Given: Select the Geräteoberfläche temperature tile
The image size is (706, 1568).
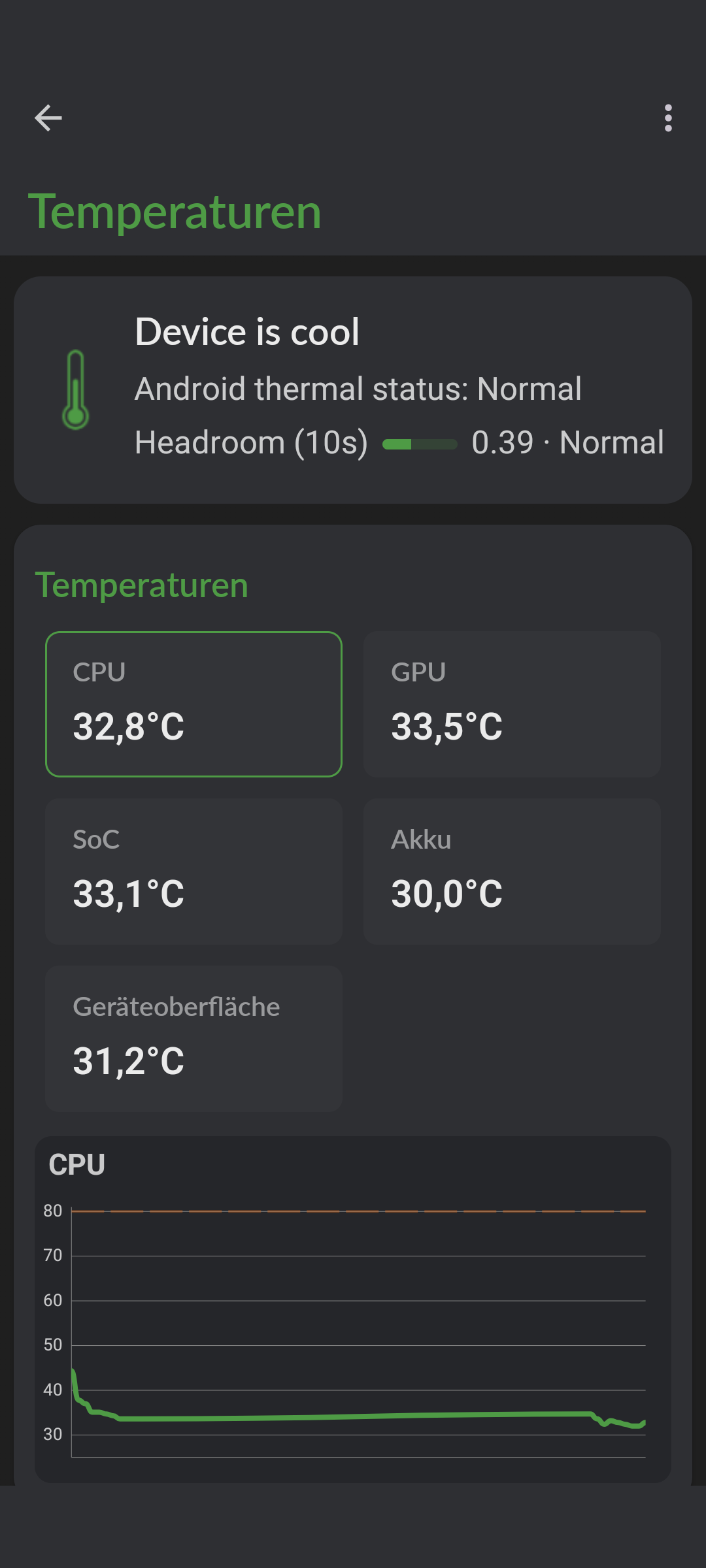Looking at the screenshot, I should tap(193, 1039).
